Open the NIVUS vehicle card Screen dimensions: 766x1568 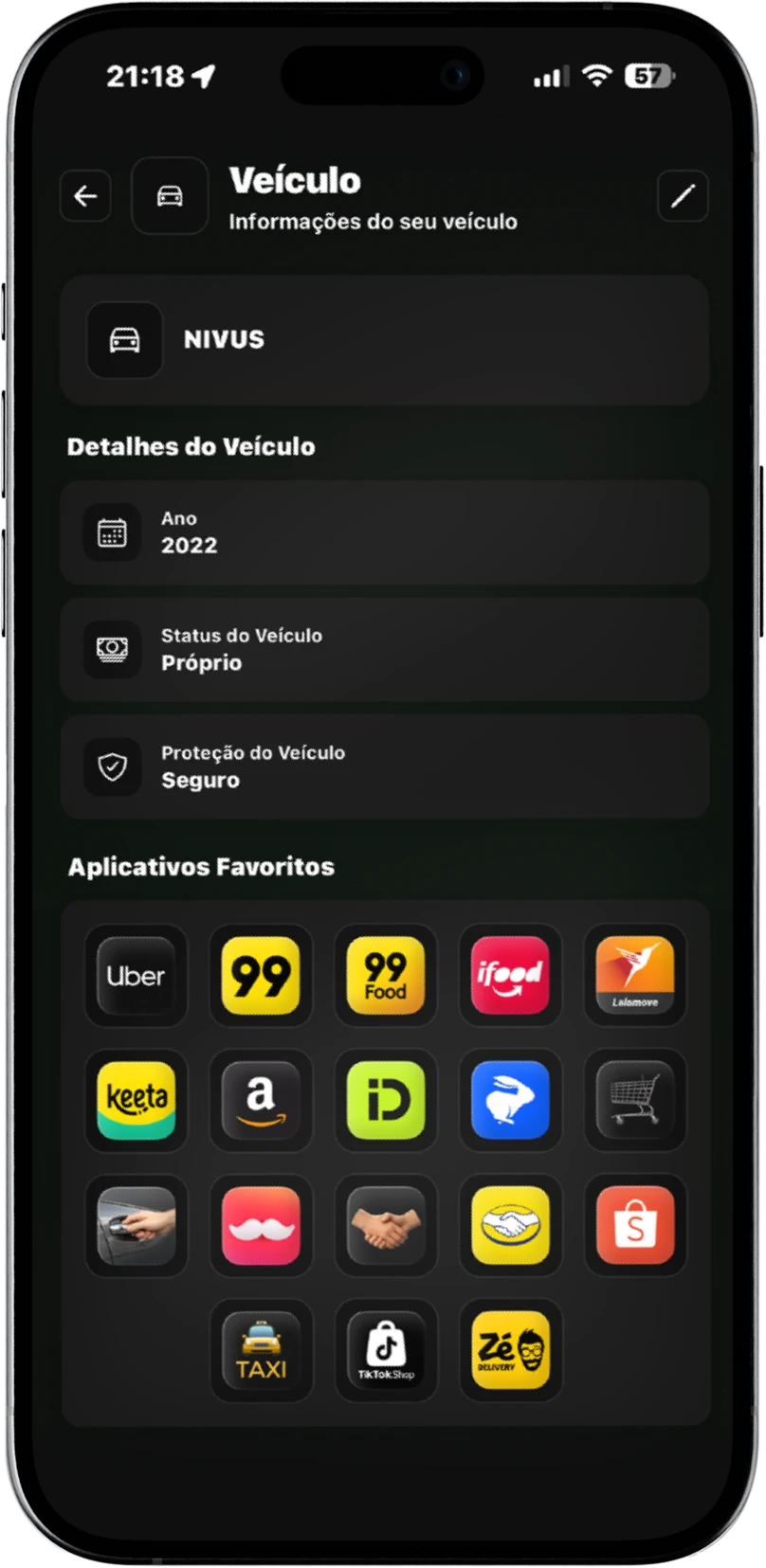[384, 340]
